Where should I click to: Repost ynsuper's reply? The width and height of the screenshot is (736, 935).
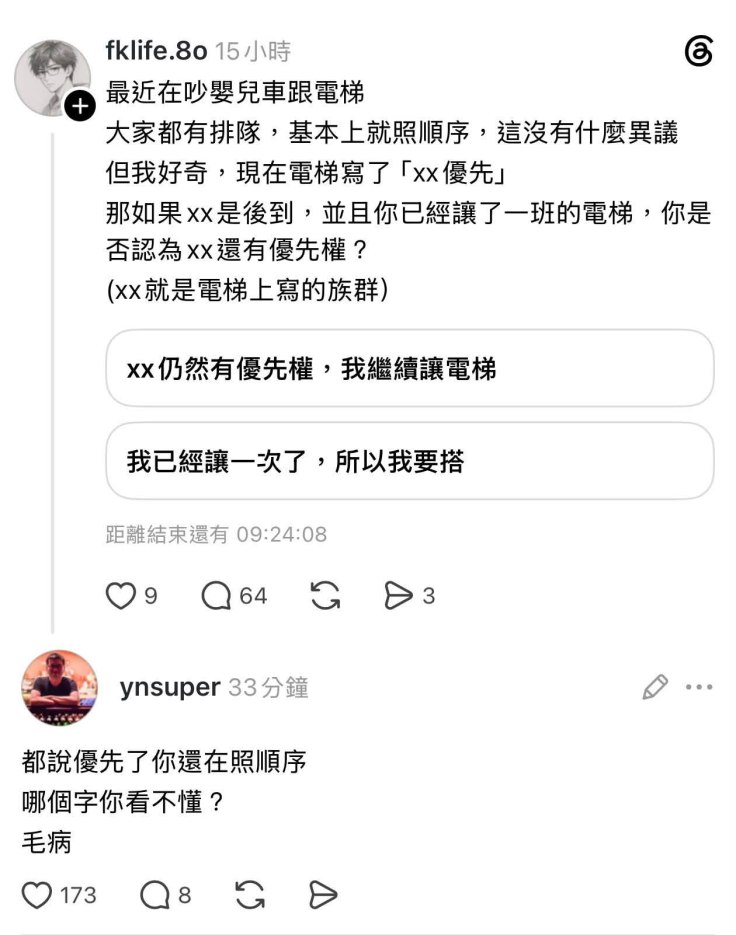[x=250, y=895]
